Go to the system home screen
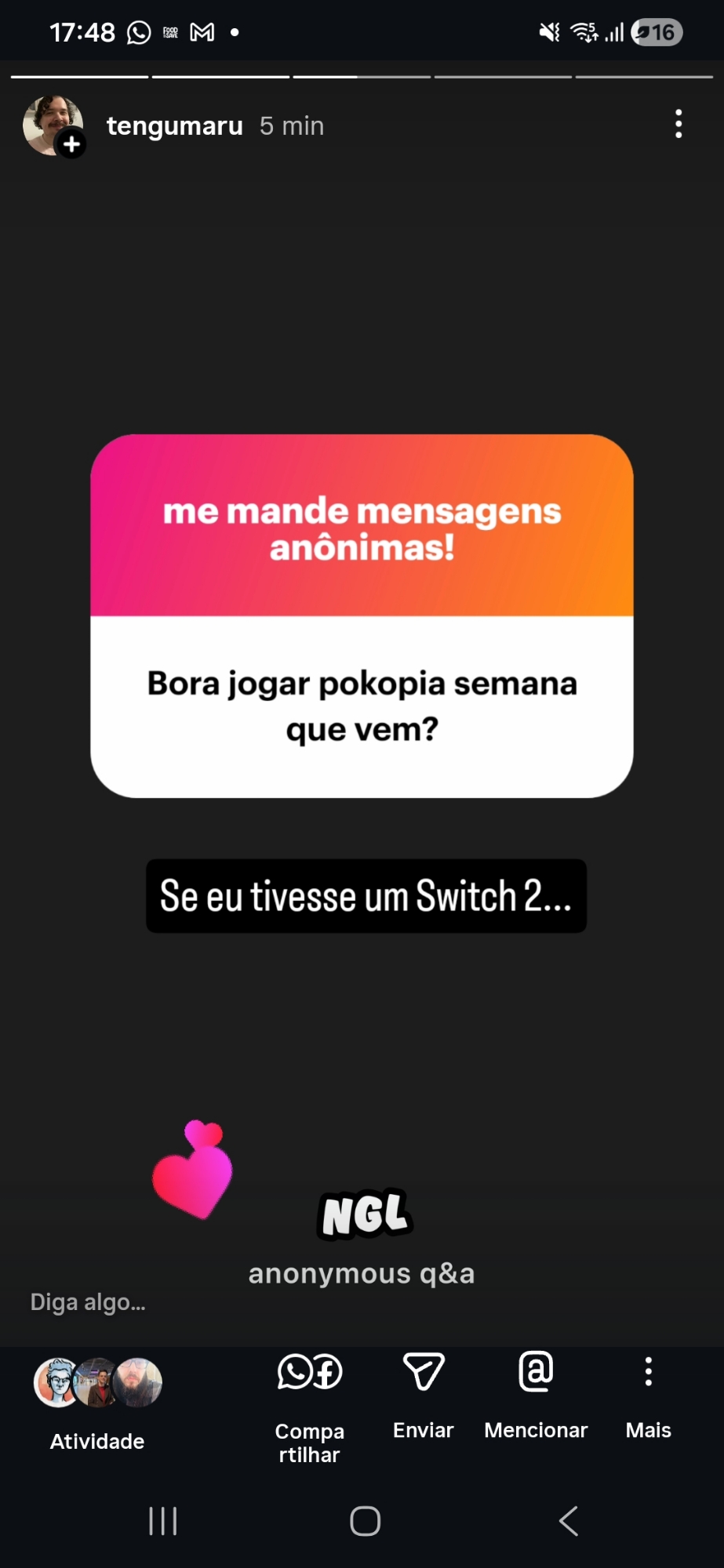This screenshot has width=724, height=1568. 365,1521
